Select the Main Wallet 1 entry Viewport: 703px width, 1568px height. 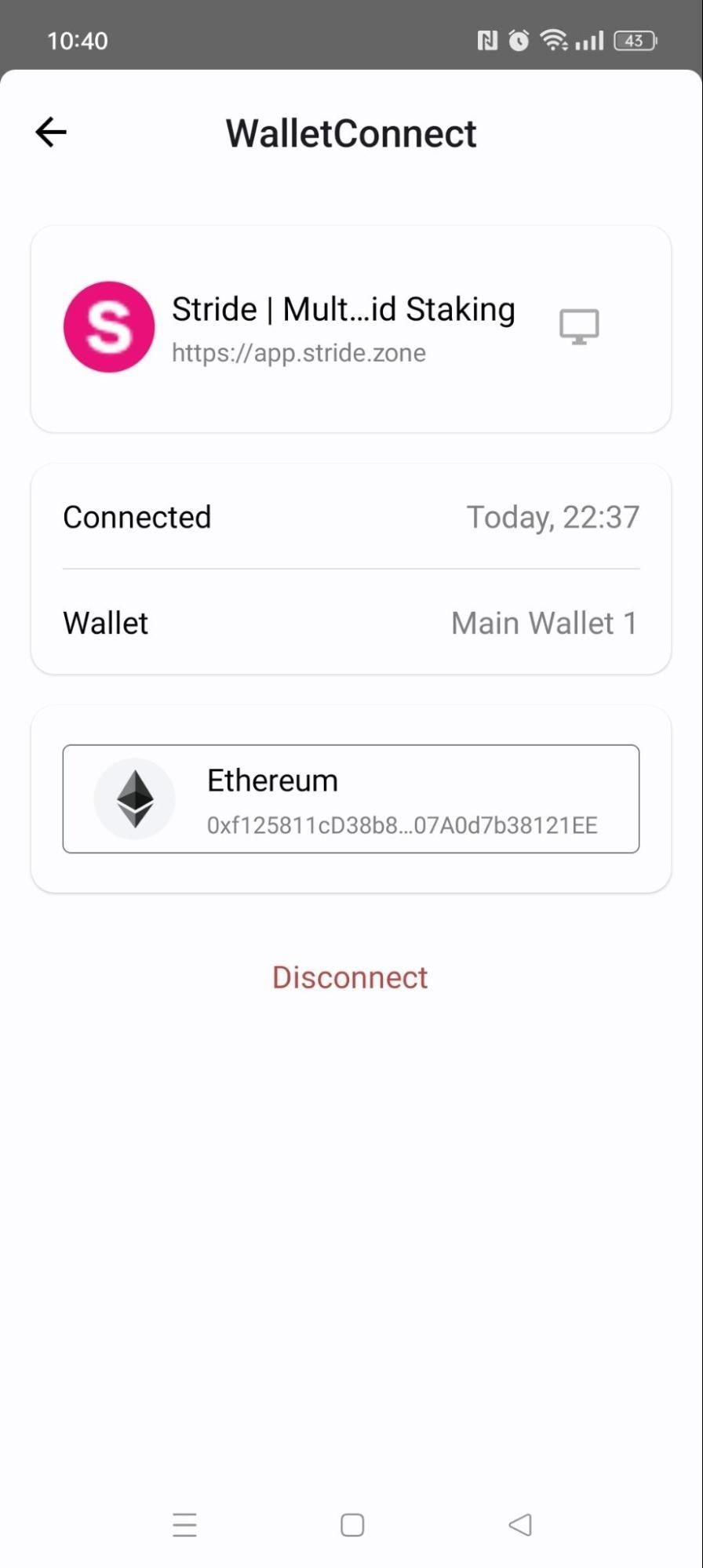tap(543, 622)
